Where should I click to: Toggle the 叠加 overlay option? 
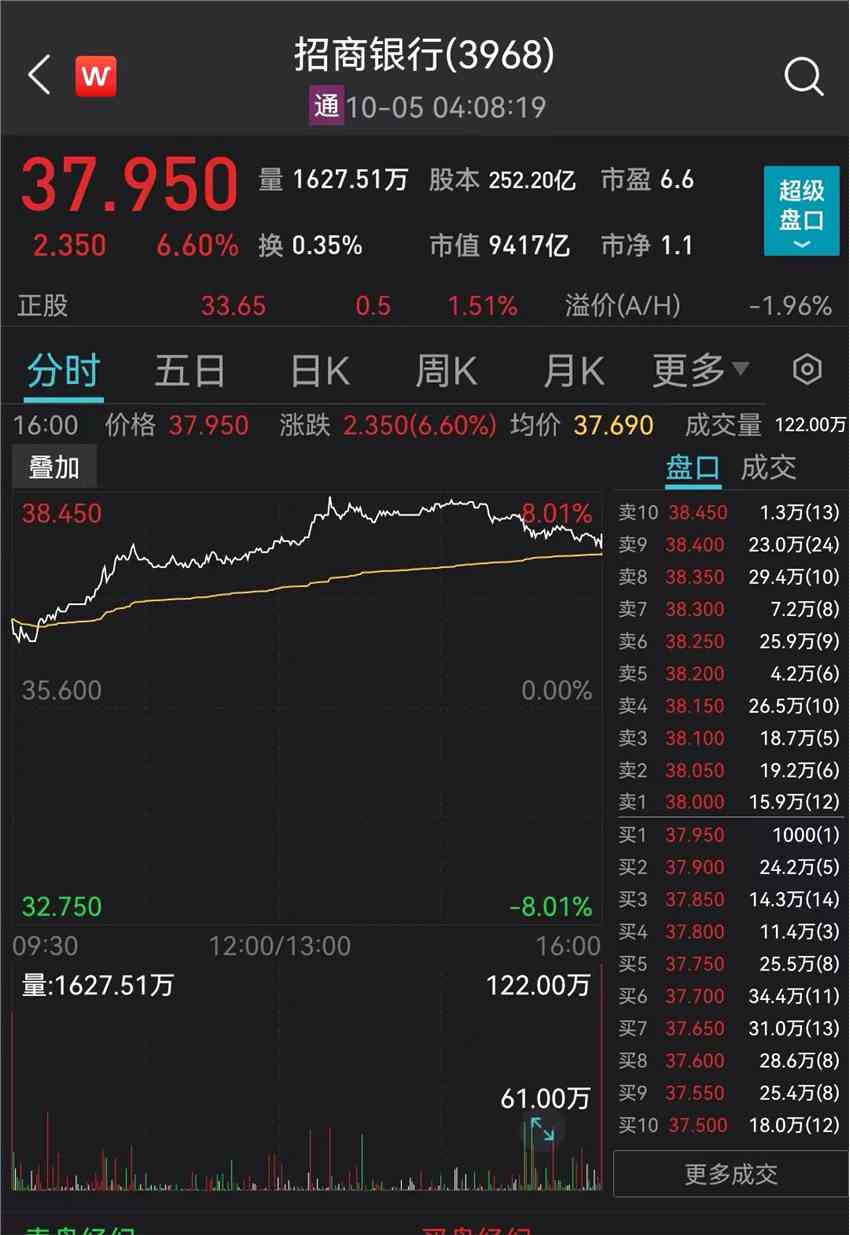[54, 466]
